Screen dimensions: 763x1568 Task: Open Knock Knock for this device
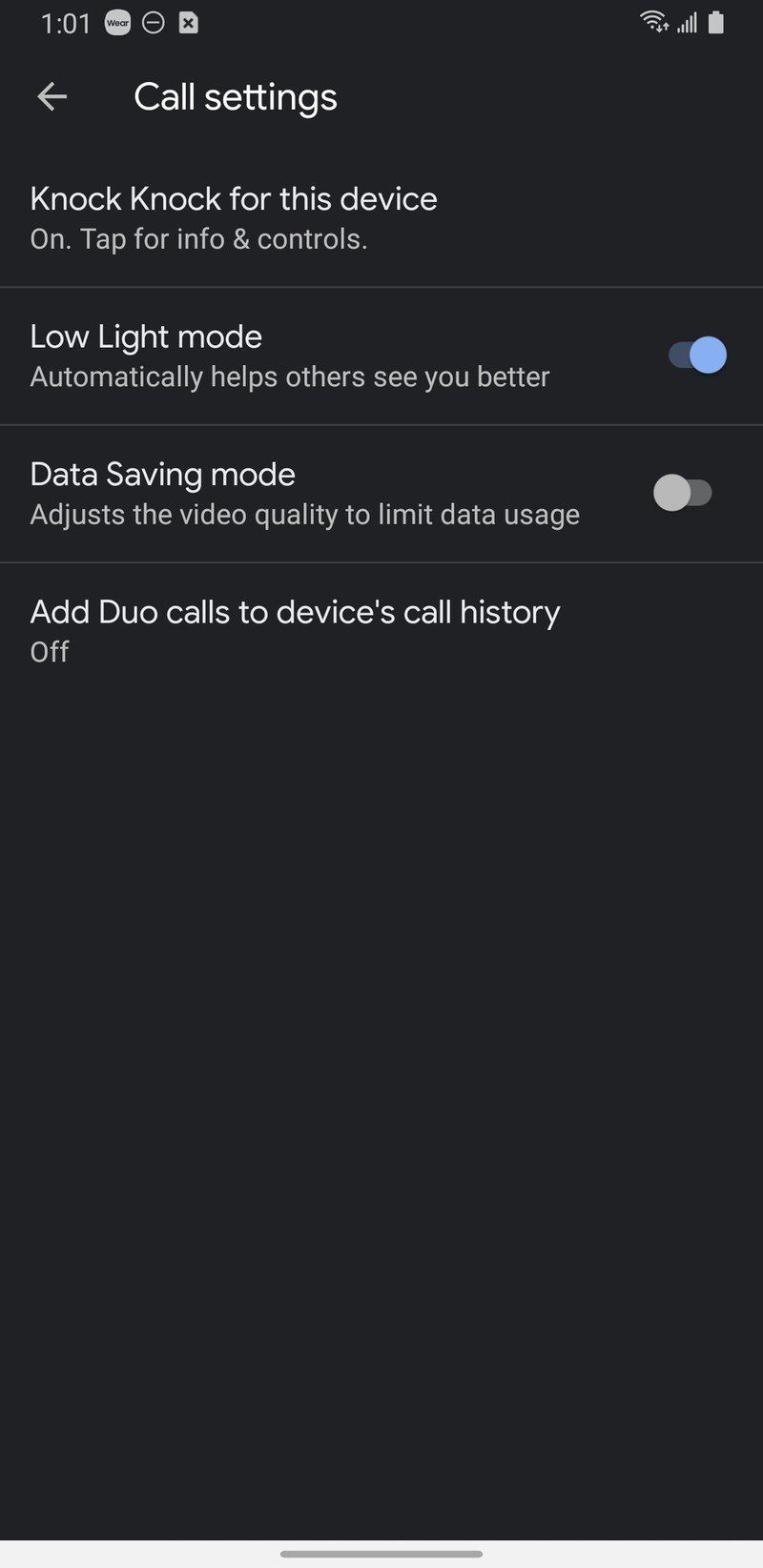coord(234,217)
